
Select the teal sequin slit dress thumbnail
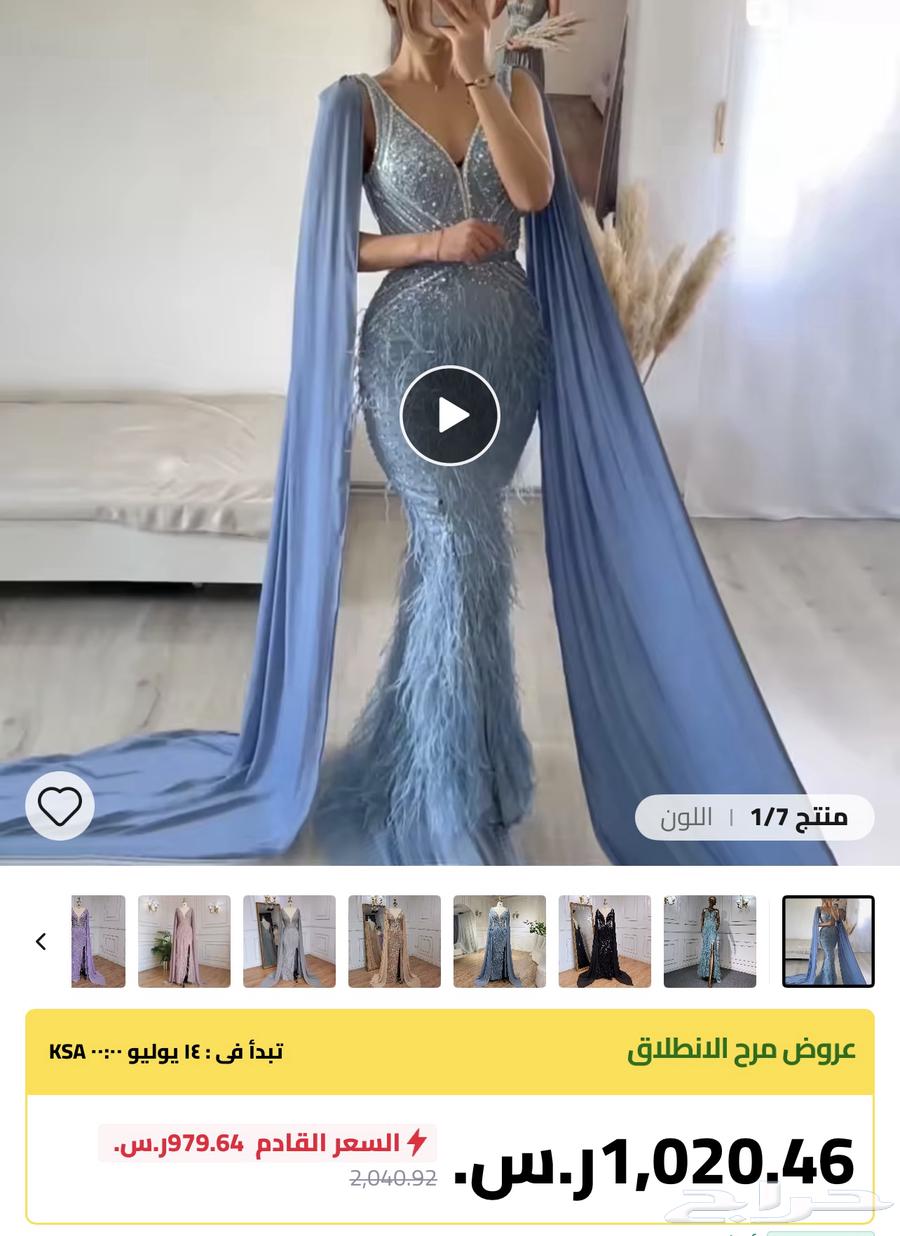[709, 942]
